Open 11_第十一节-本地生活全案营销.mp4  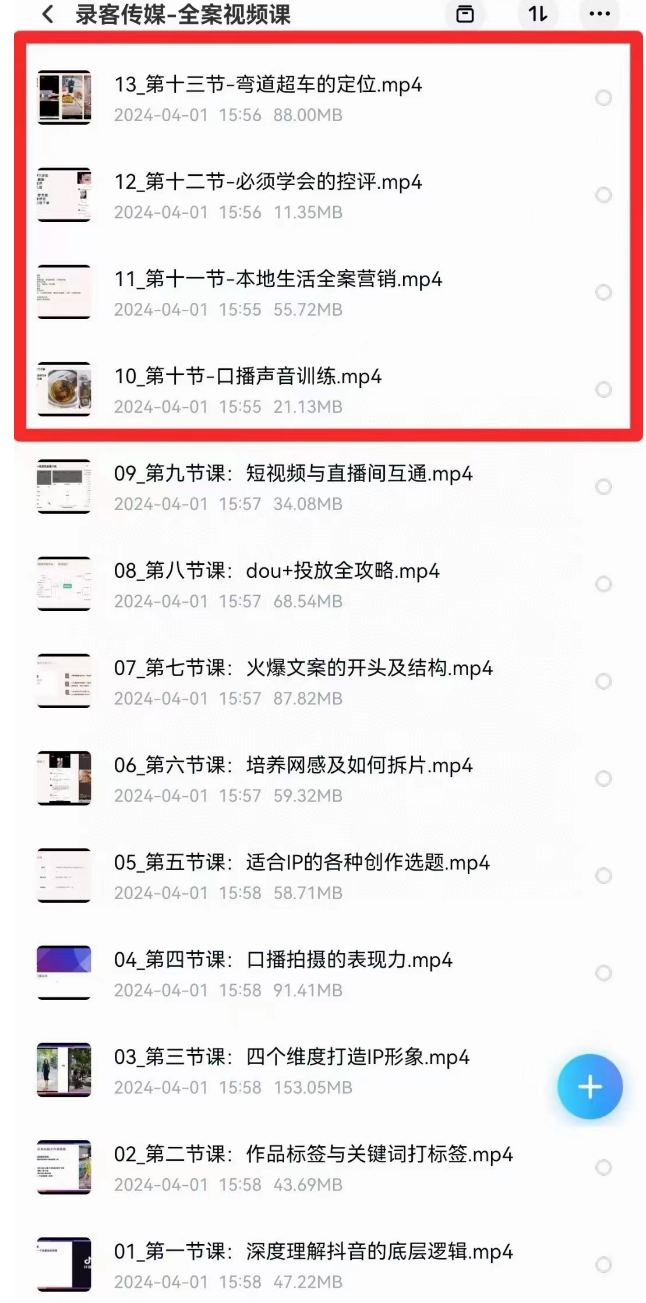(x=278, y=279)
